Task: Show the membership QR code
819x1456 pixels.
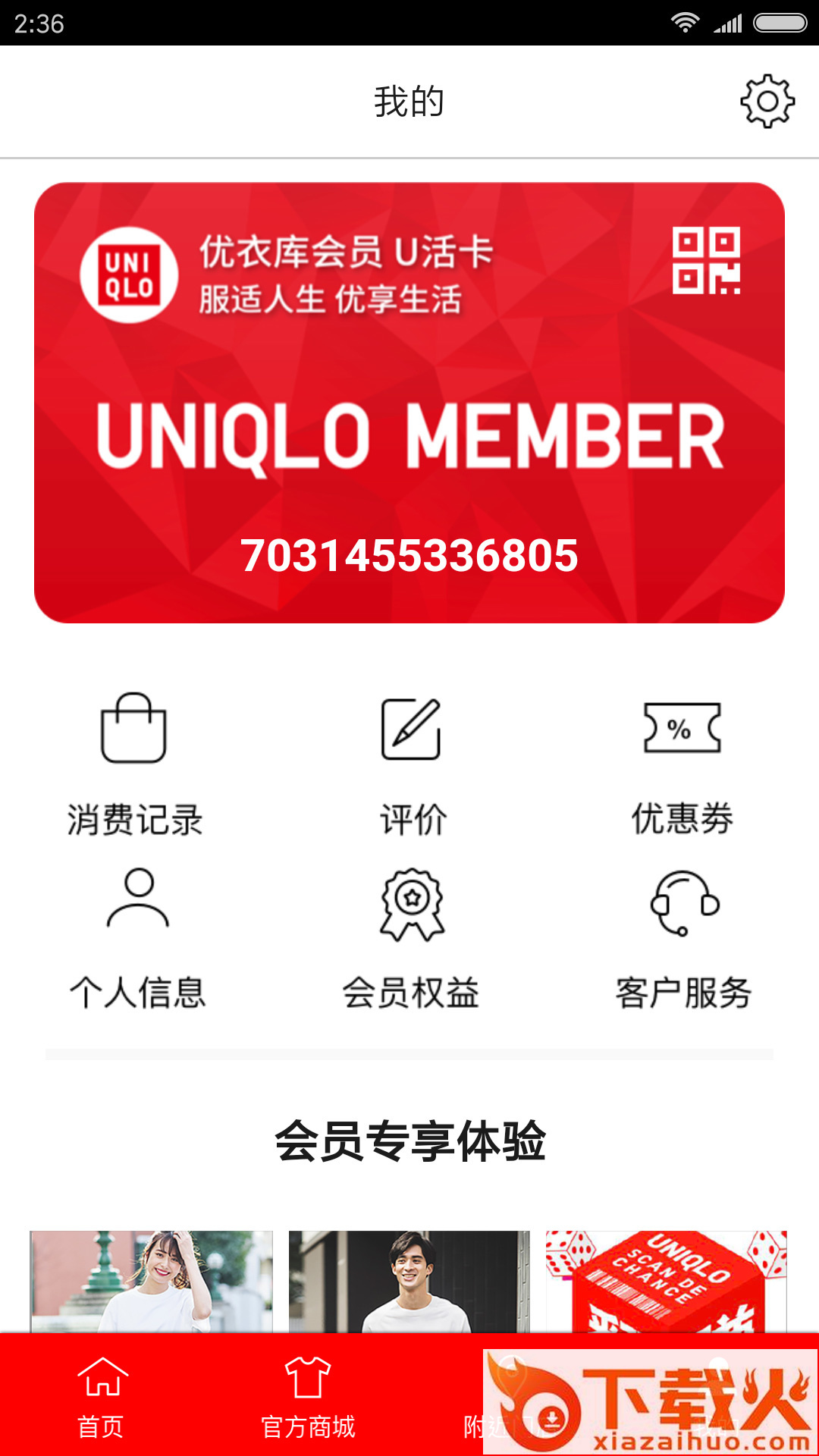Action: [706, 261]
